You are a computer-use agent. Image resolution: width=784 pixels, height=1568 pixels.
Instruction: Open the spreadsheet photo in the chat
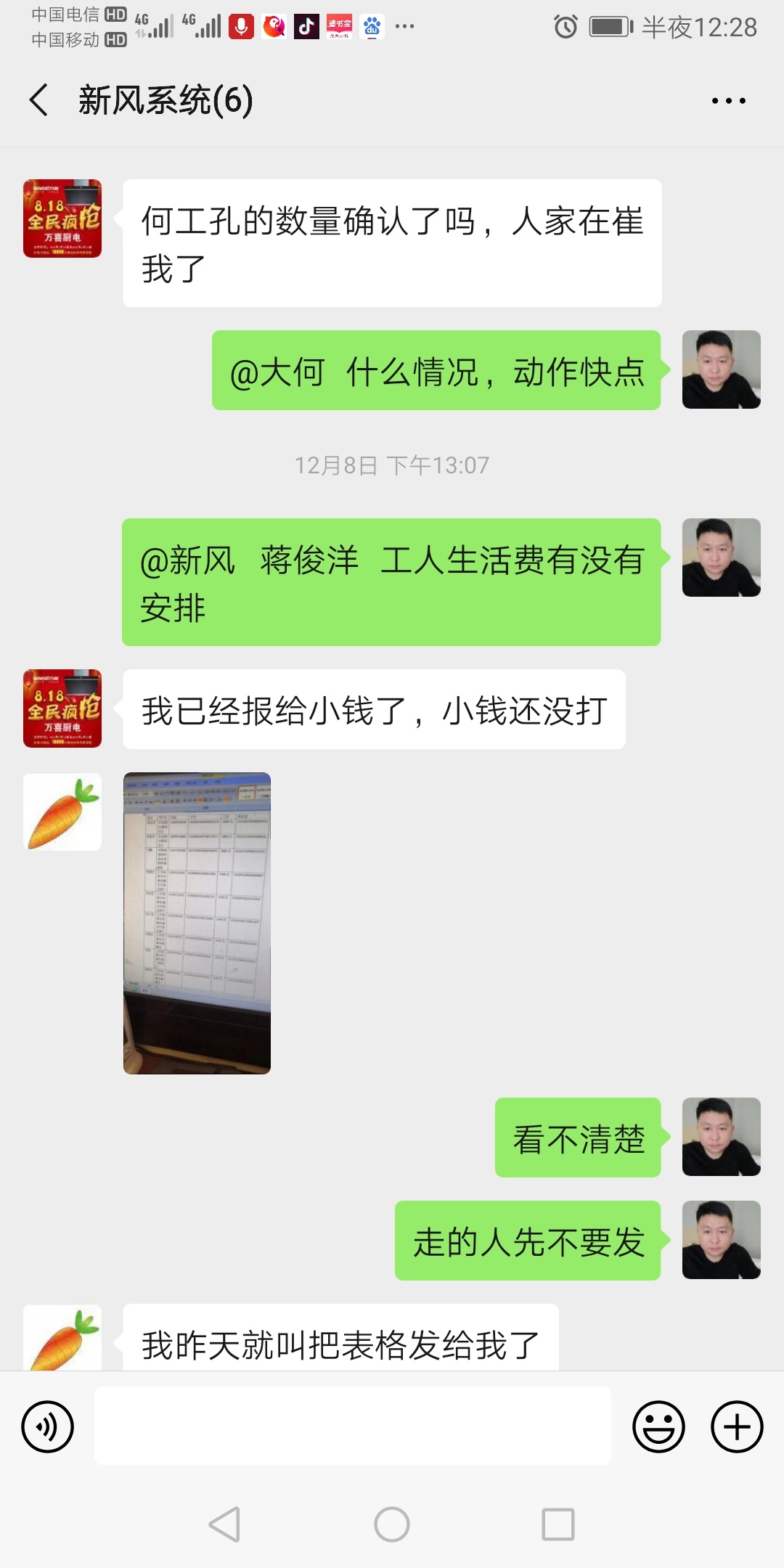coord(197,923)
